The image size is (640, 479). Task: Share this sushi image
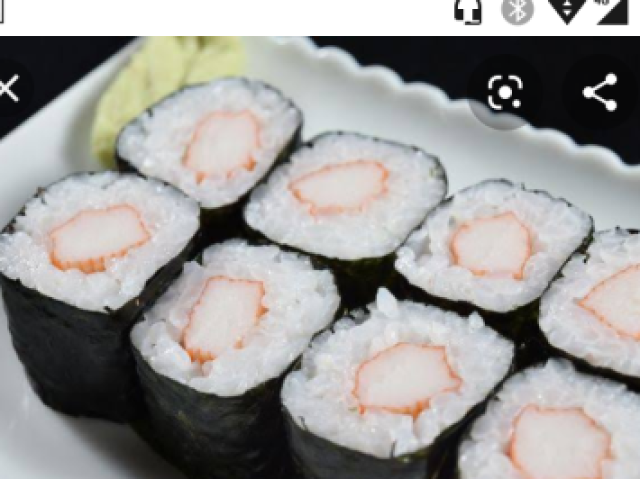pos(600,93)
